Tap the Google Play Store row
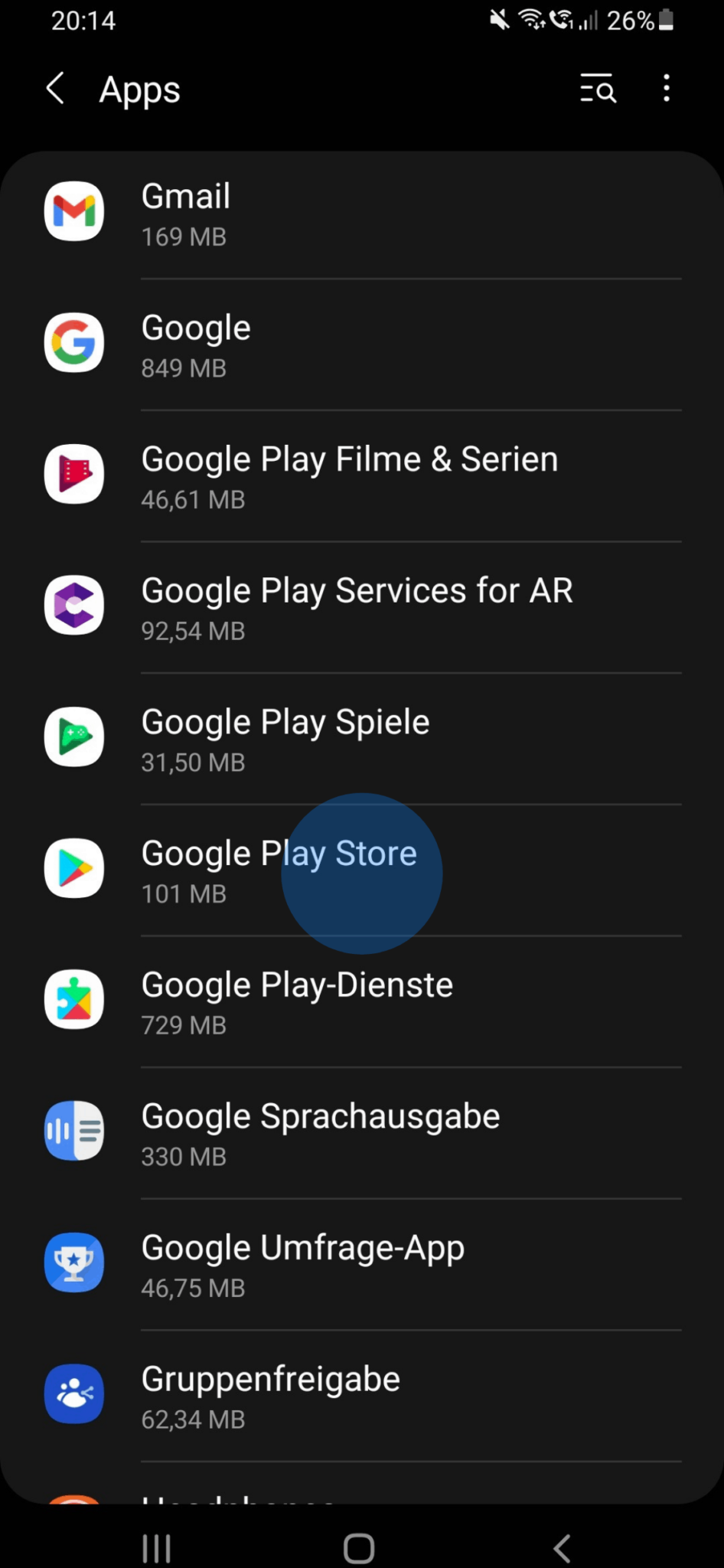This screenshot has width=724, height=1568. coord(361,871)
